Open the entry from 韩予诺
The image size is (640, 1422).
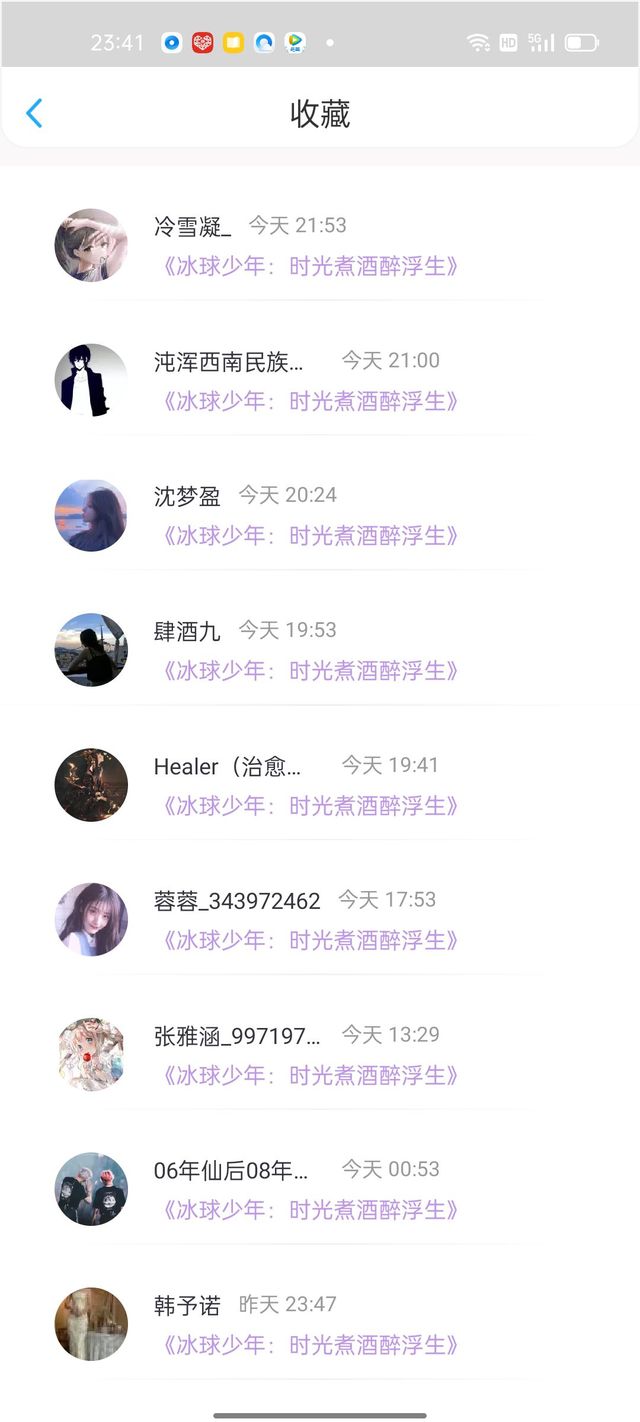tap(320, 1325)
